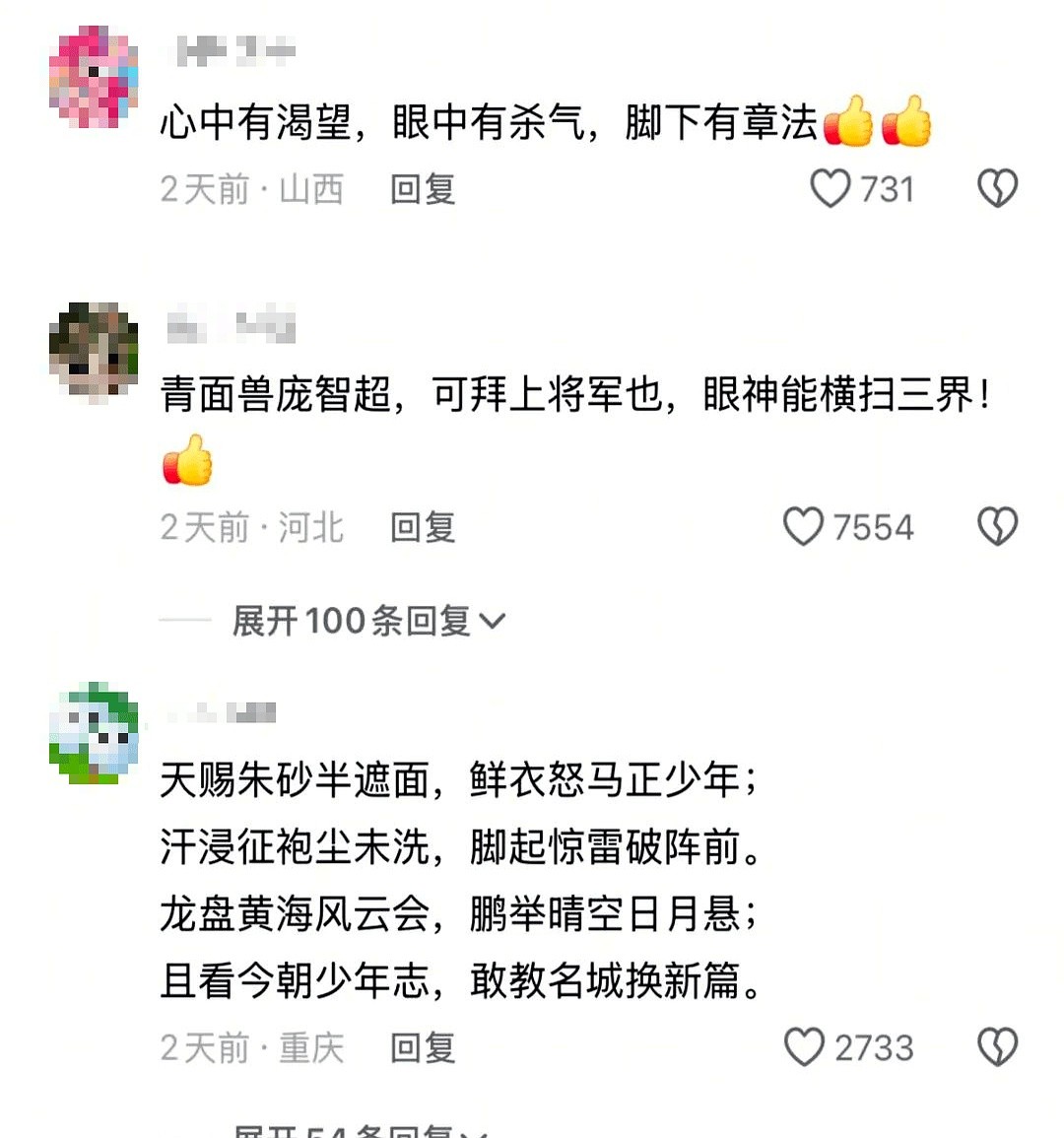The image size is (1064, 1138).
Task: Like the Chongqing poem comment
Action: [803, 1047]
